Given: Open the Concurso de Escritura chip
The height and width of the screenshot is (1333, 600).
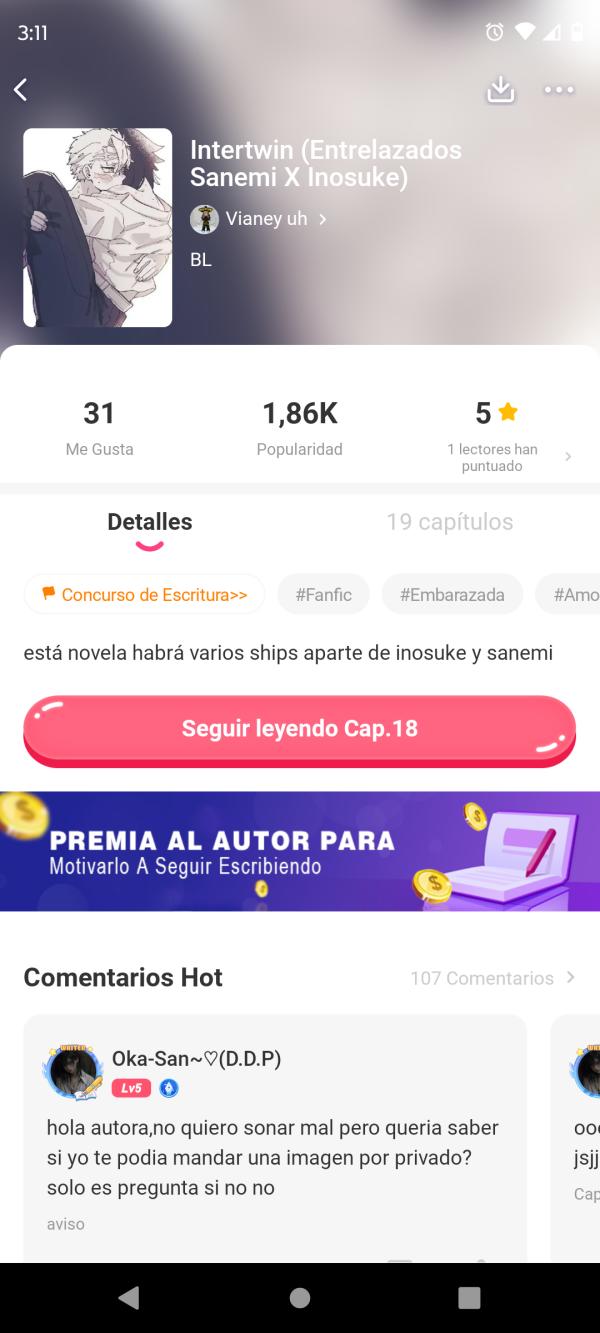Looking at the screenshot, I should pyautogui.click(x=144, y=595).
